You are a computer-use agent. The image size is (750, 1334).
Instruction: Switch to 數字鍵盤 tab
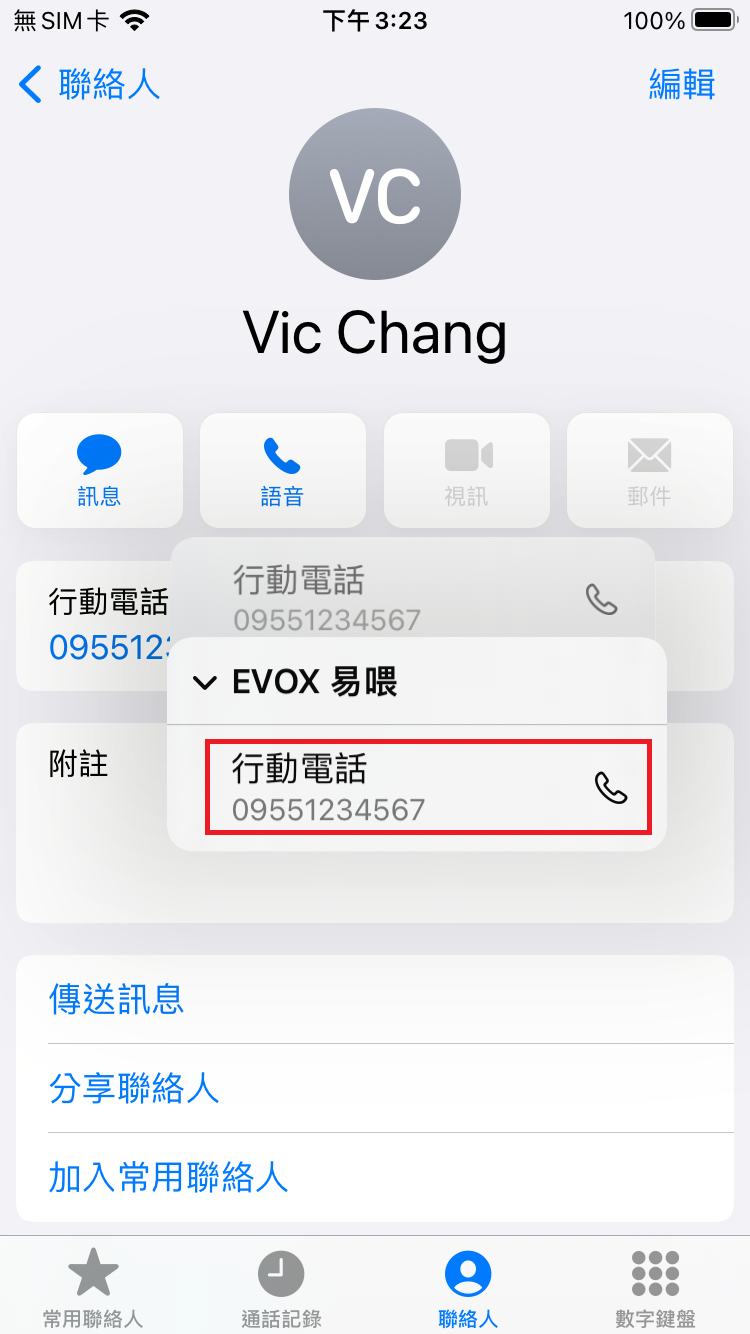click(x=656, y=1287)
